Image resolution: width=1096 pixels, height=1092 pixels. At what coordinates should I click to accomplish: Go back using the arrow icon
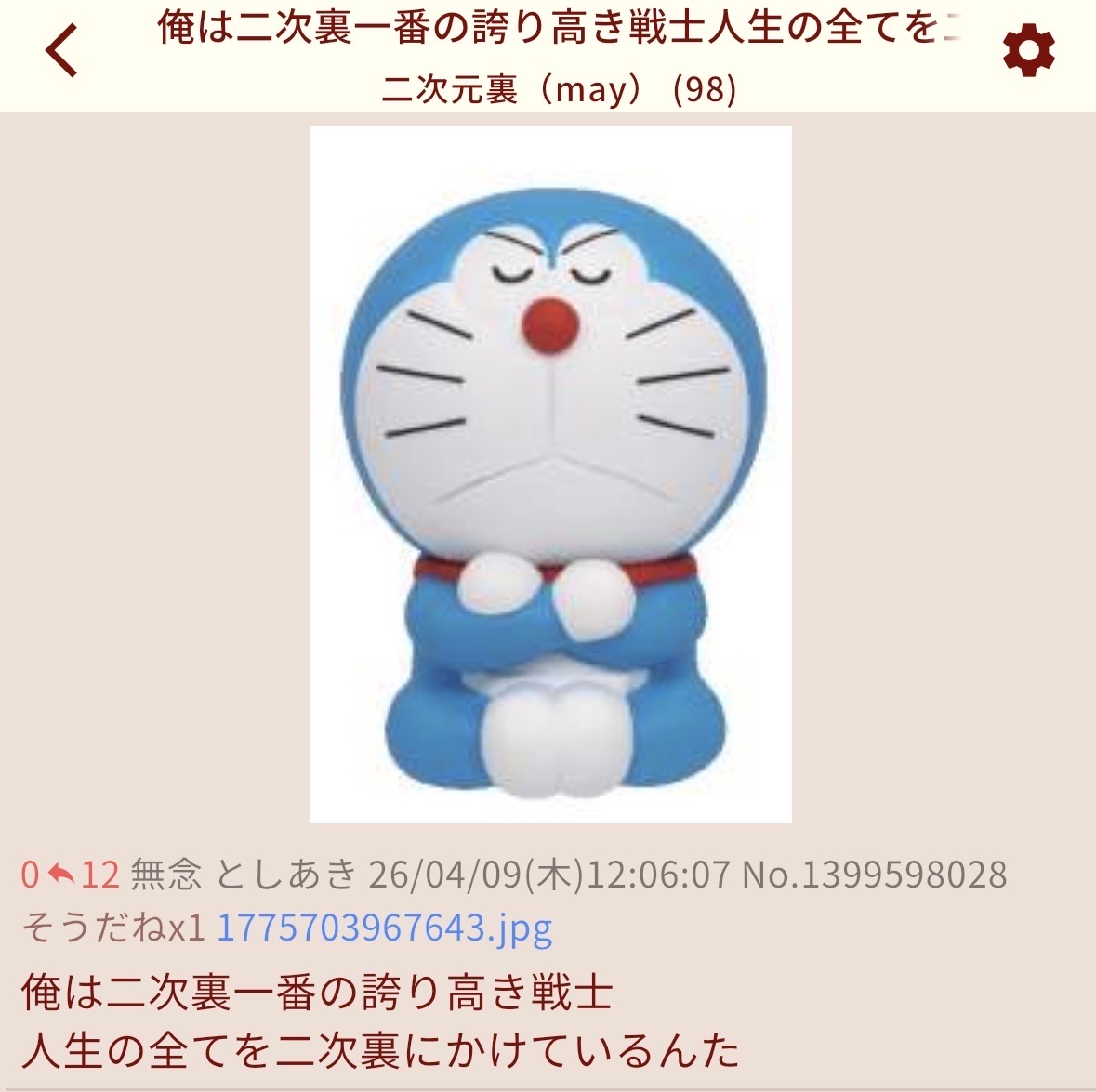tap(62, 51)
